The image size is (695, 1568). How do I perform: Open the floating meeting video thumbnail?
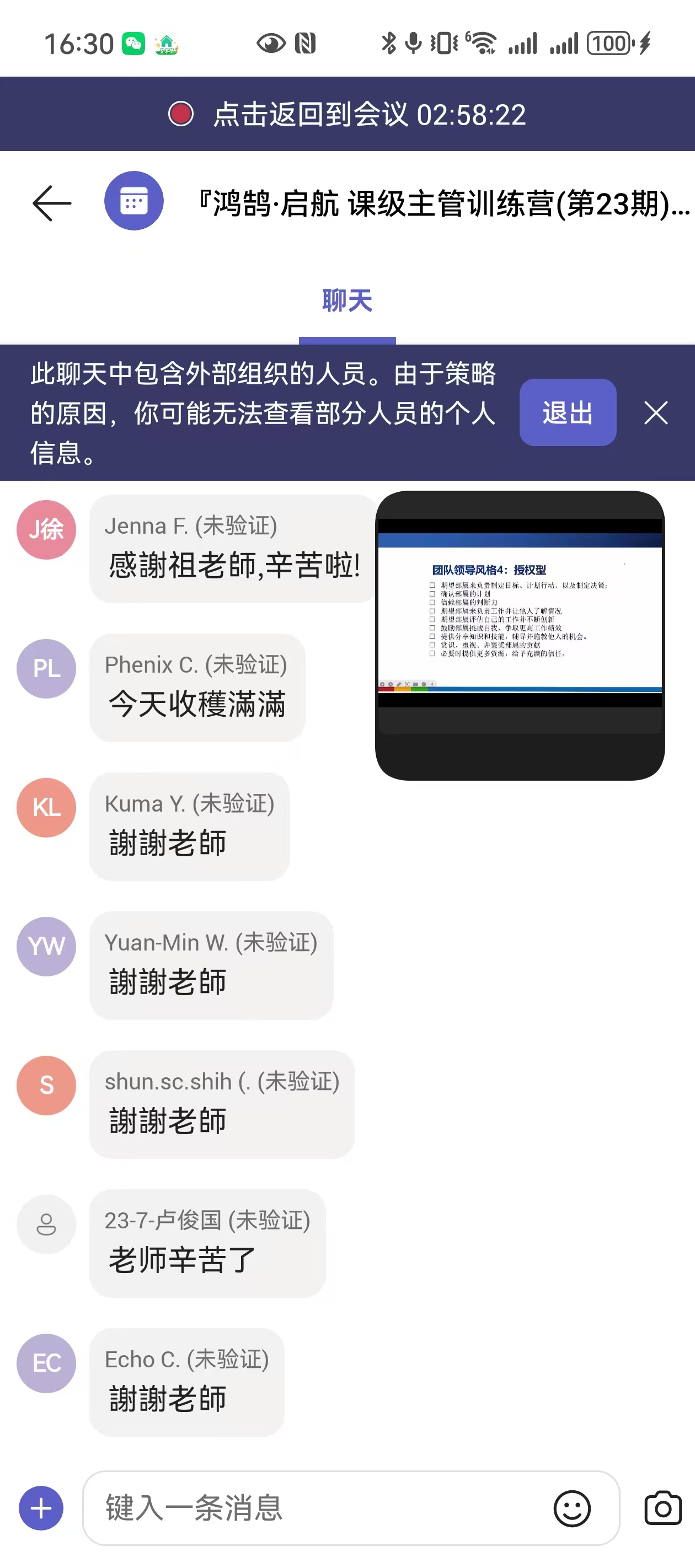coord(520,635)
